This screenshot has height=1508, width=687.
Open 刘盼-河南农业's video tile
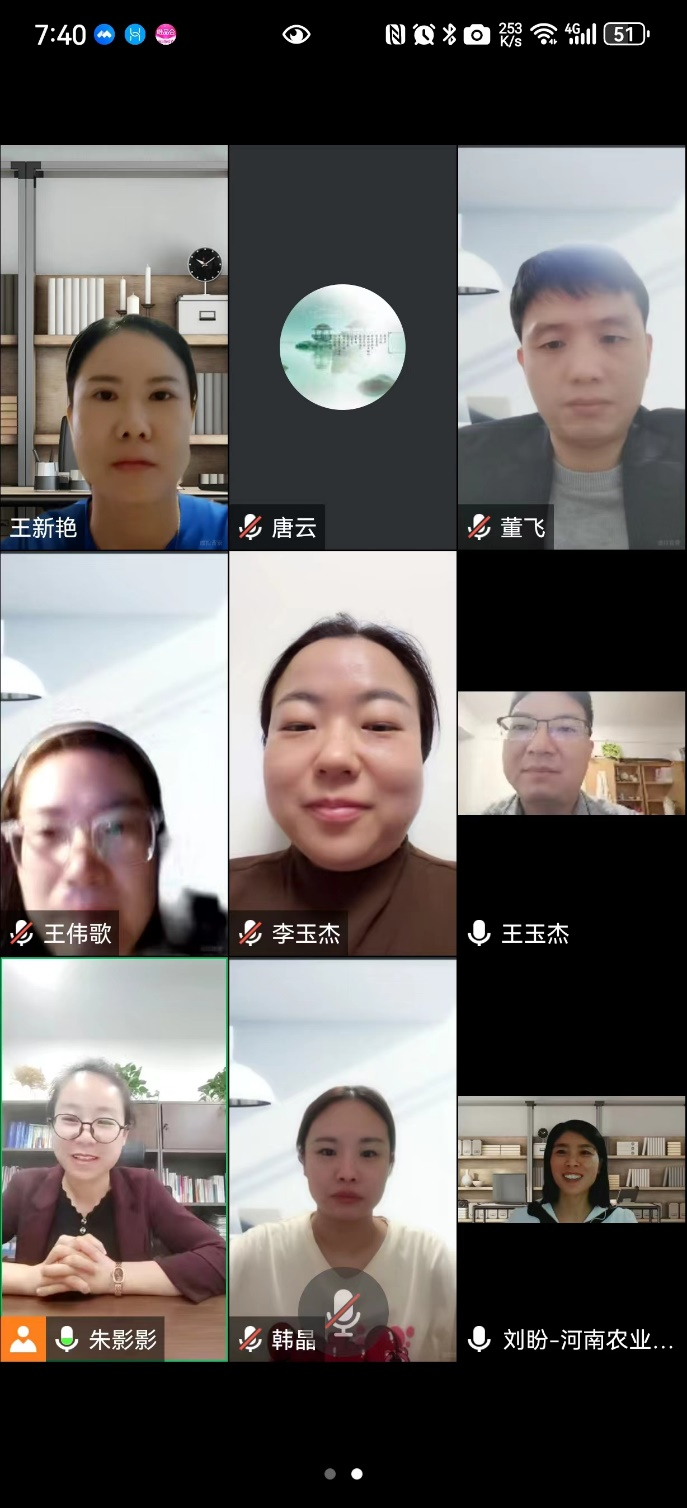coord(571,1160)
